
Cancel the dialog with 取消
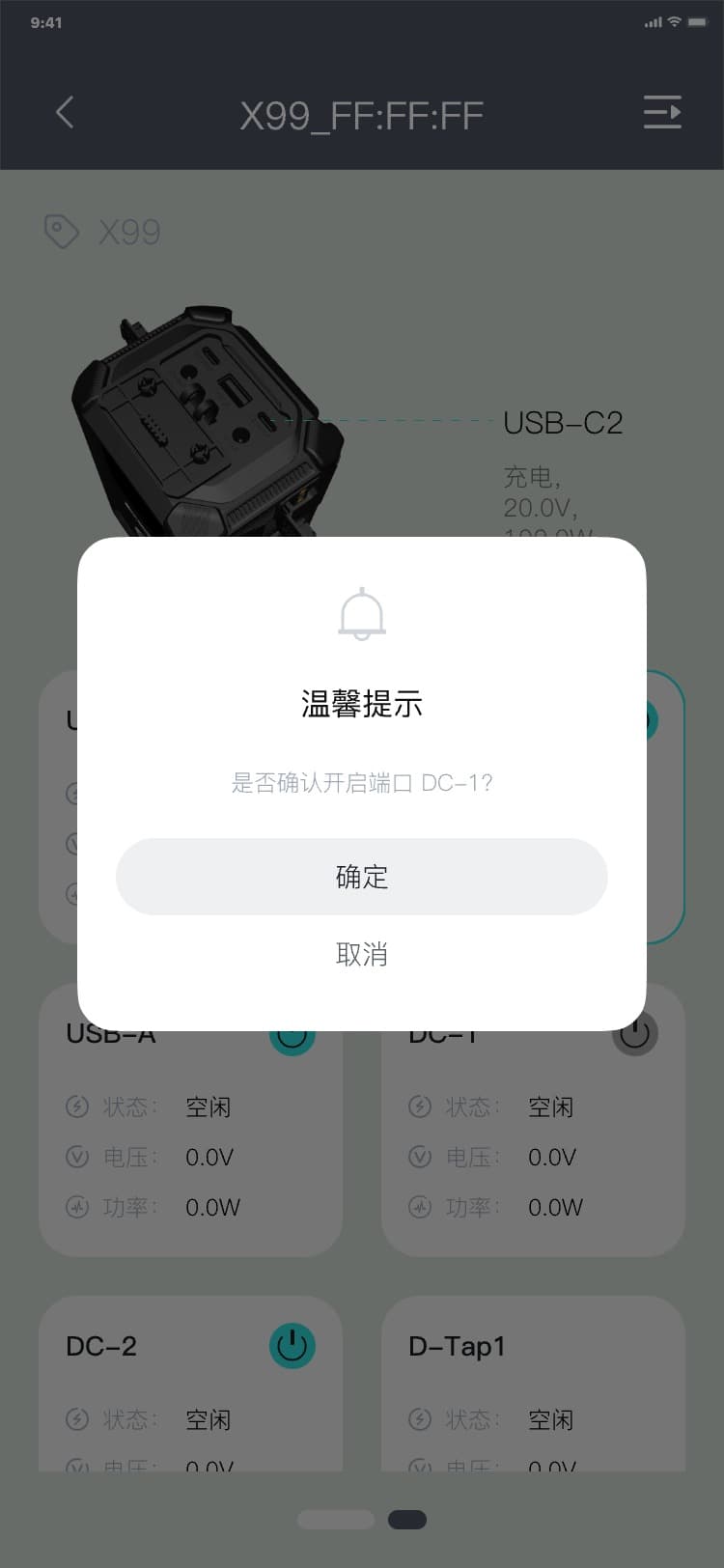tap(361, 954)
